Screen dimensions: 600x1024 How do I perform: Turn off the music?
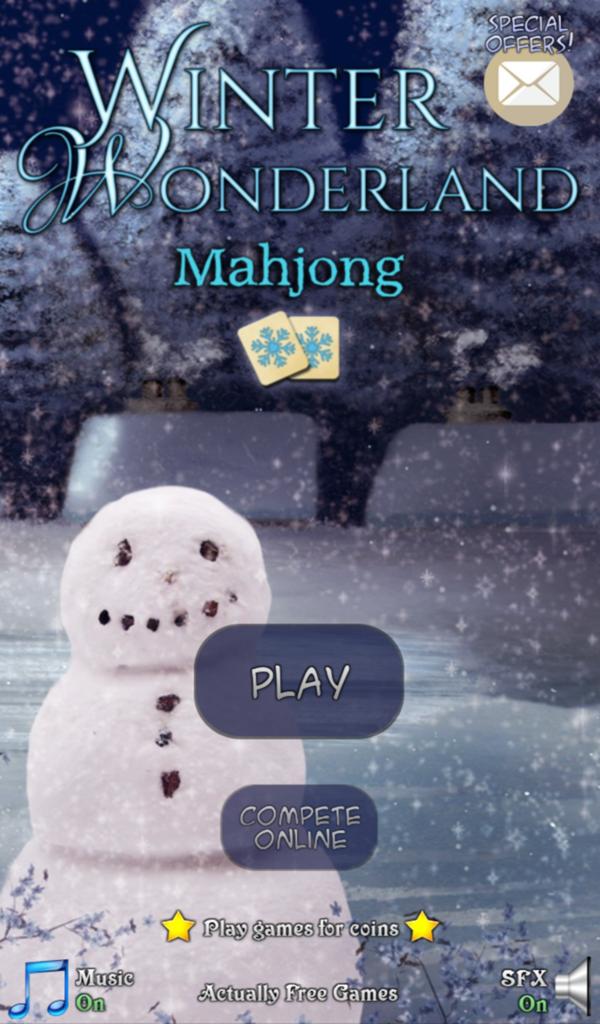40,987
